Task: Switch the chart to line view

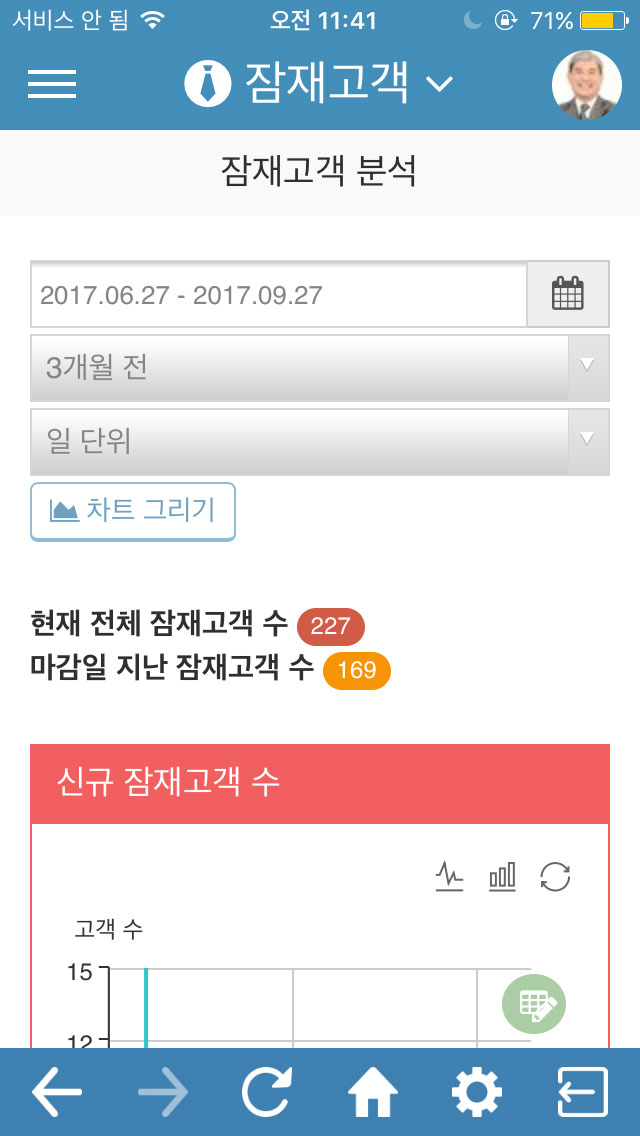Action: [x=449, y=877]
